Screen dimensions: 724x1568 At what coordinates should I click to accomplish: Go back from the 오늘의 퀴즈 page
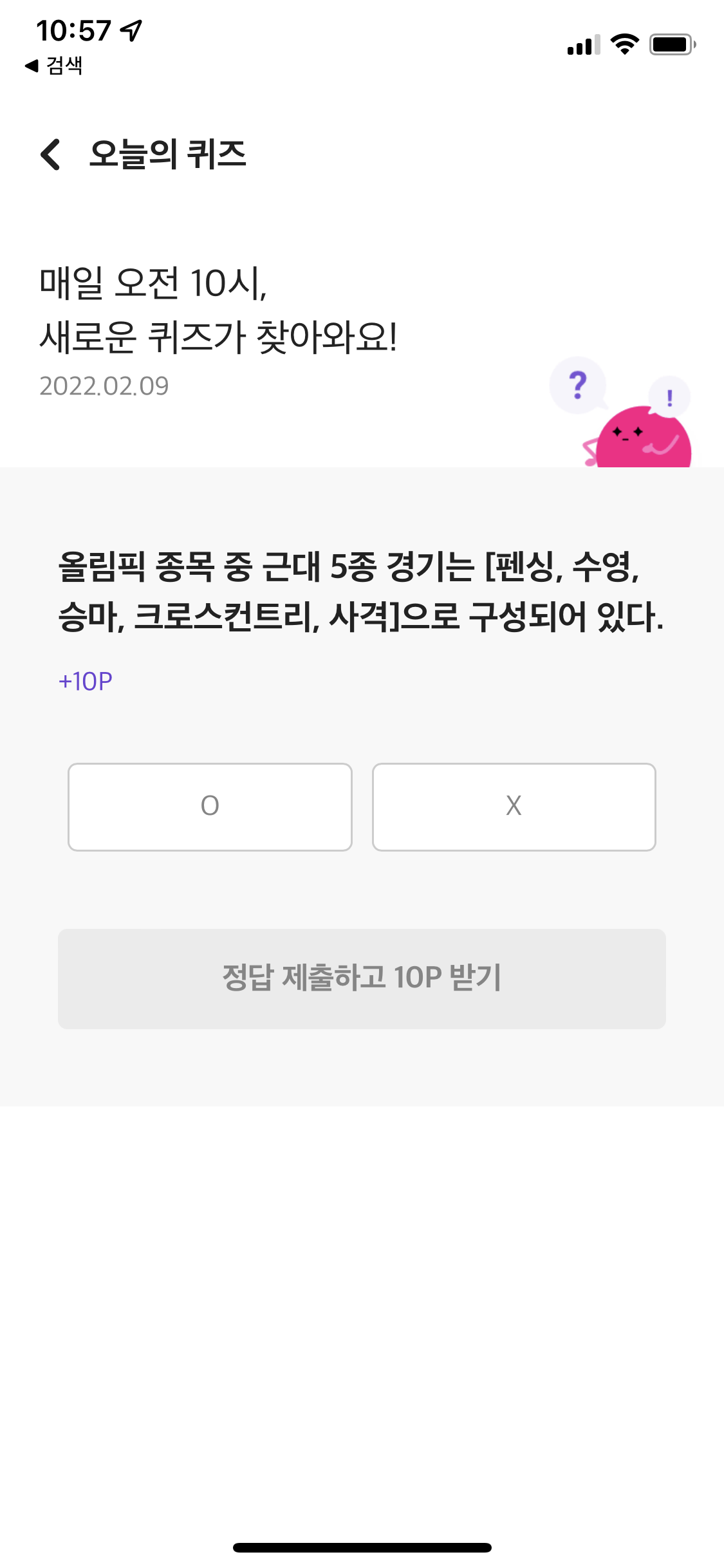point(50,154)
